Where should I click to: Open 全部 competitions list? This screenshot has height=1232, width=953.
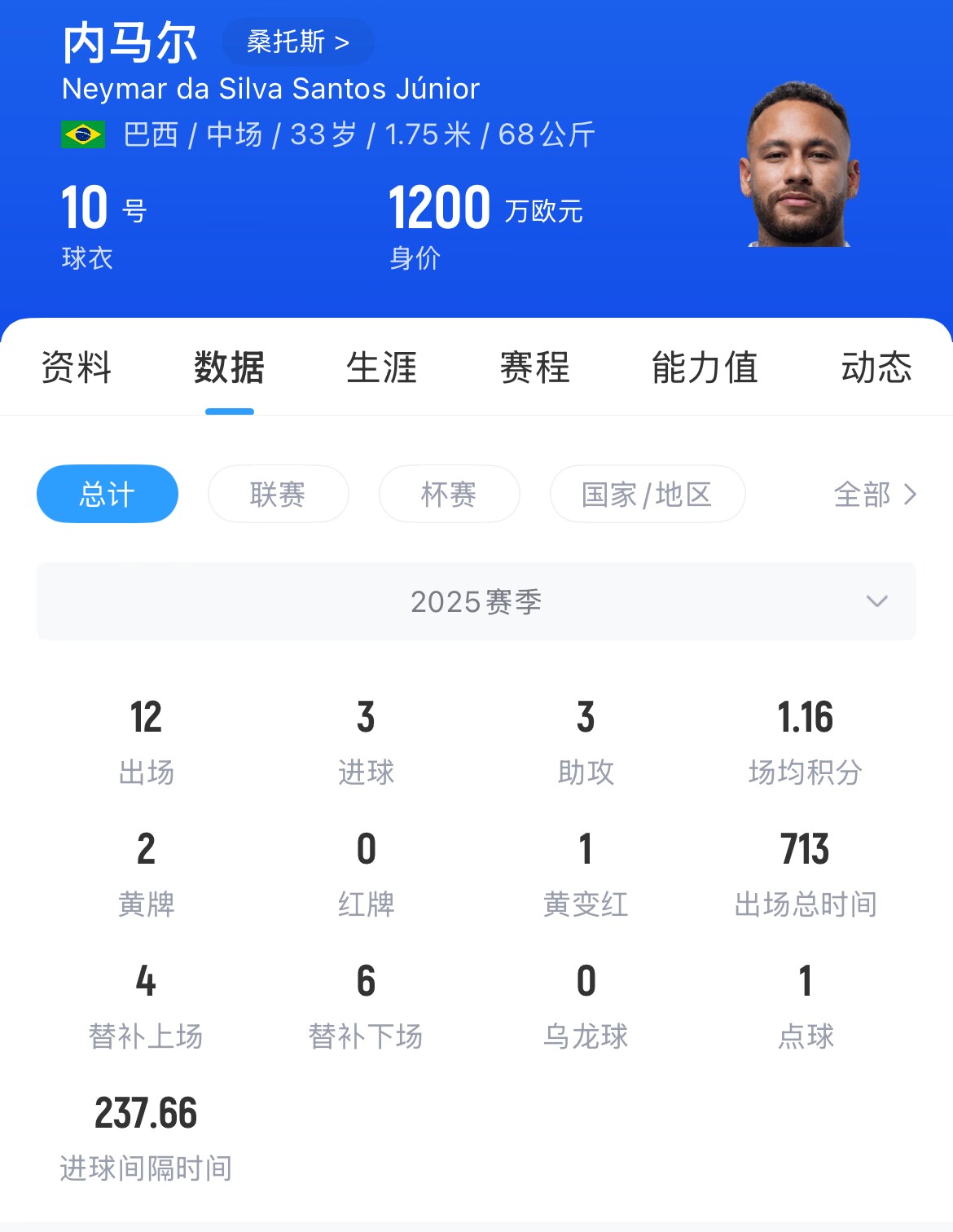point(874,495)
